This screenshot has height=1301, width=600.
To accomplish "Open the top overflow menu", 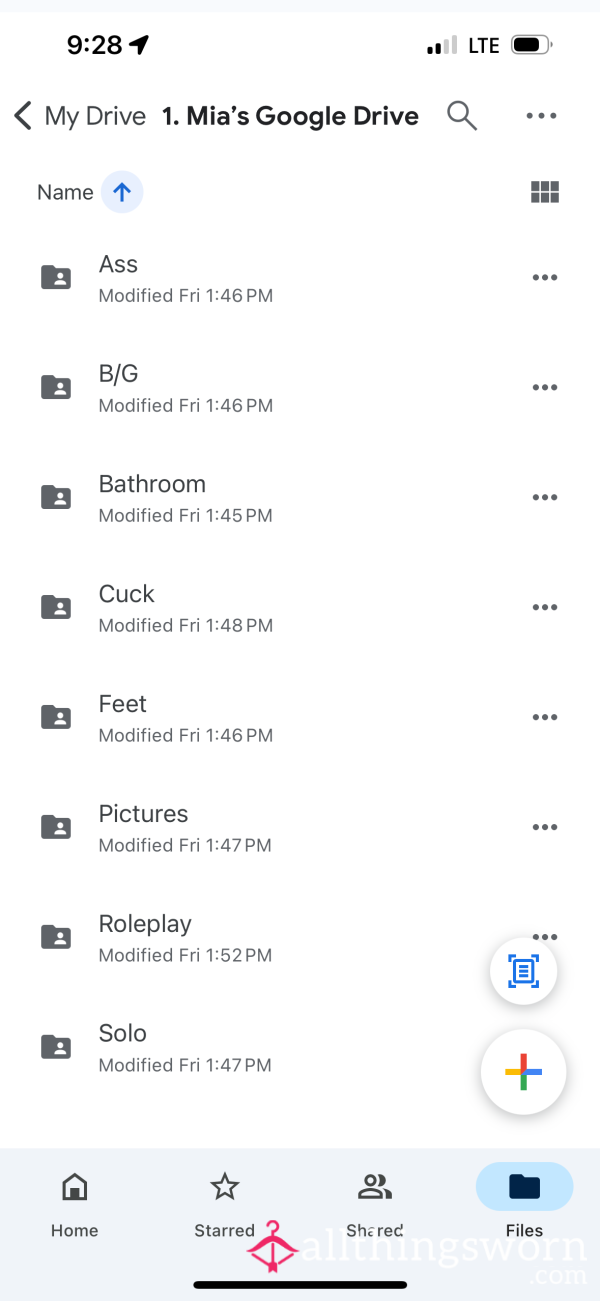I will (541, 116).
